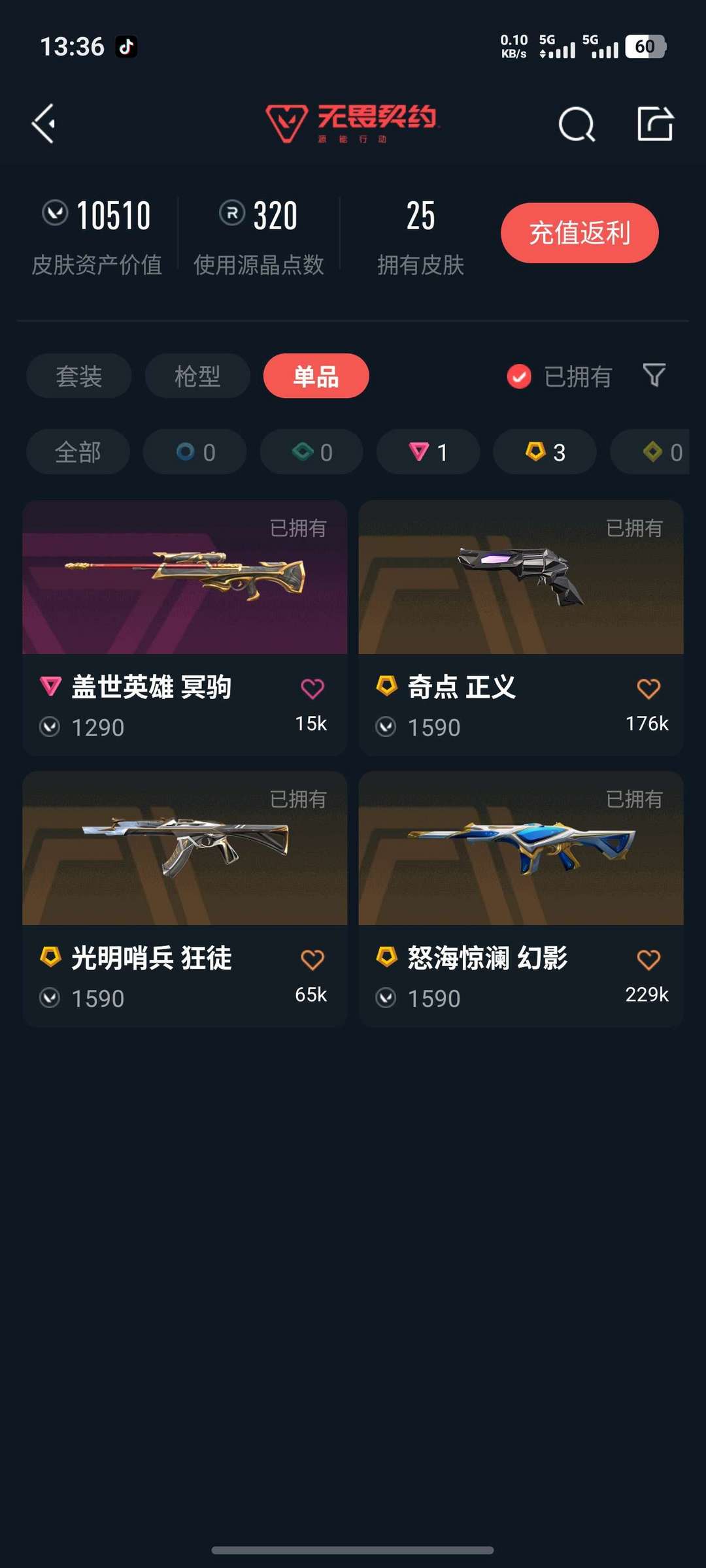The width and height of the screenshot is (706, 1568).
Task: Switch to the 枪型 weapon type tab
Action: point(197,376)
